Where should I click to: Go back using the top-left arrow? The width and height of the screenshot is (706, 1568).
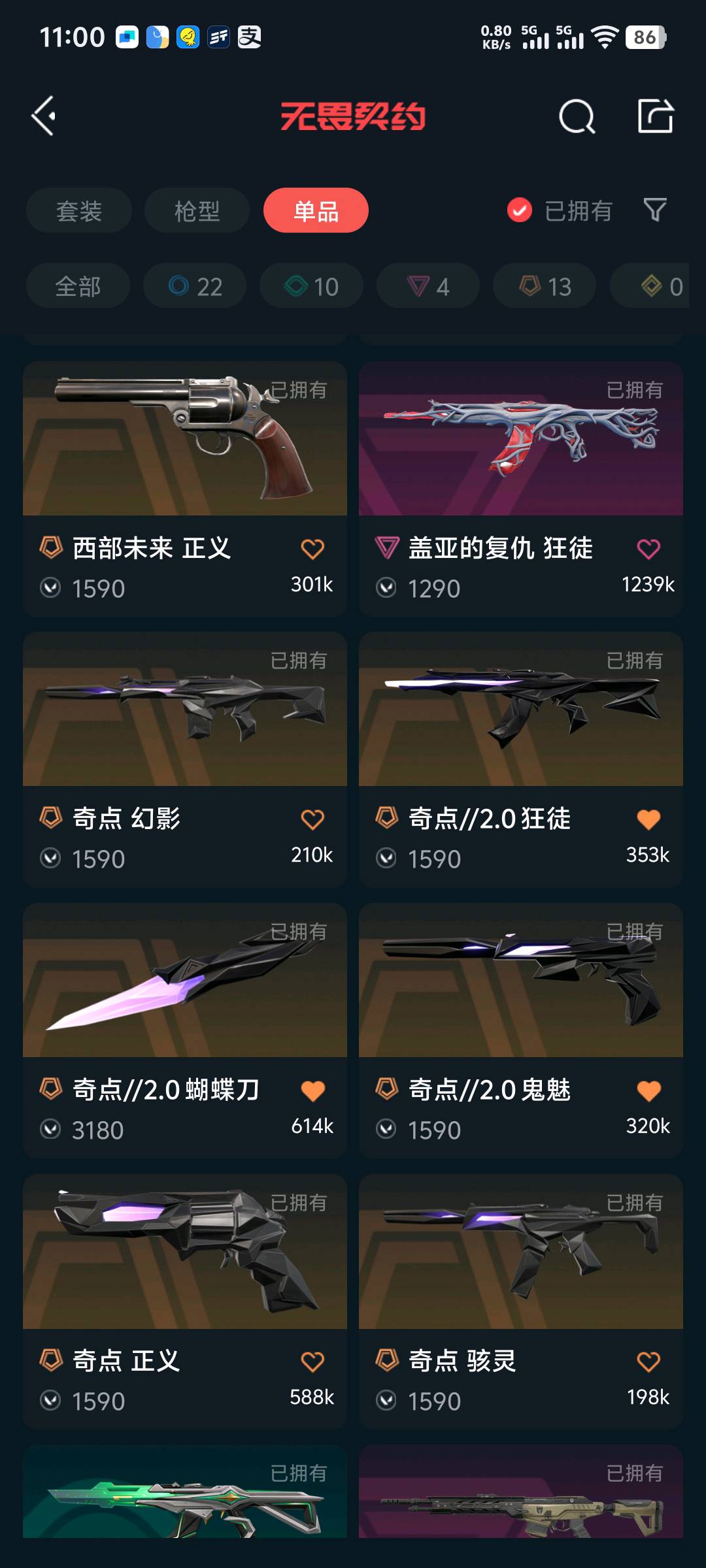click(x=44, y=116)
